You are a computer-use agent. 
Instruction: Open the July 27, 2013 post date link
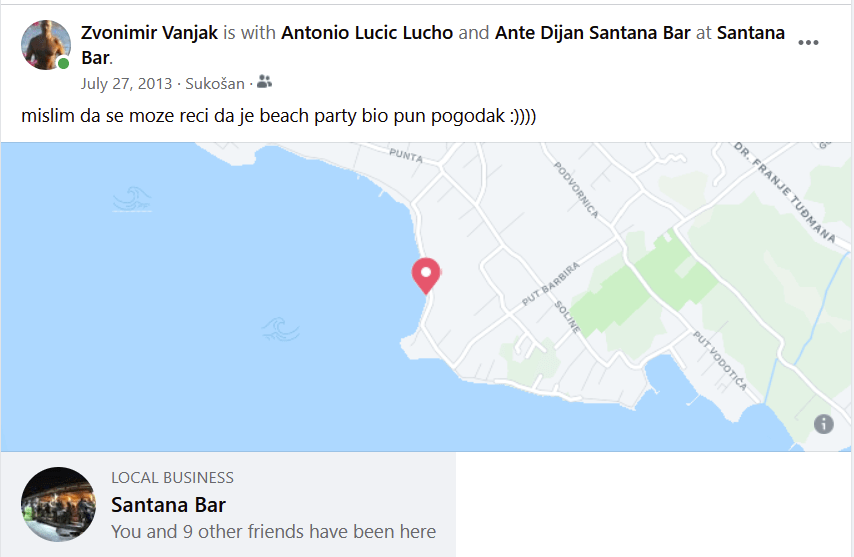(x=126, y=83)
